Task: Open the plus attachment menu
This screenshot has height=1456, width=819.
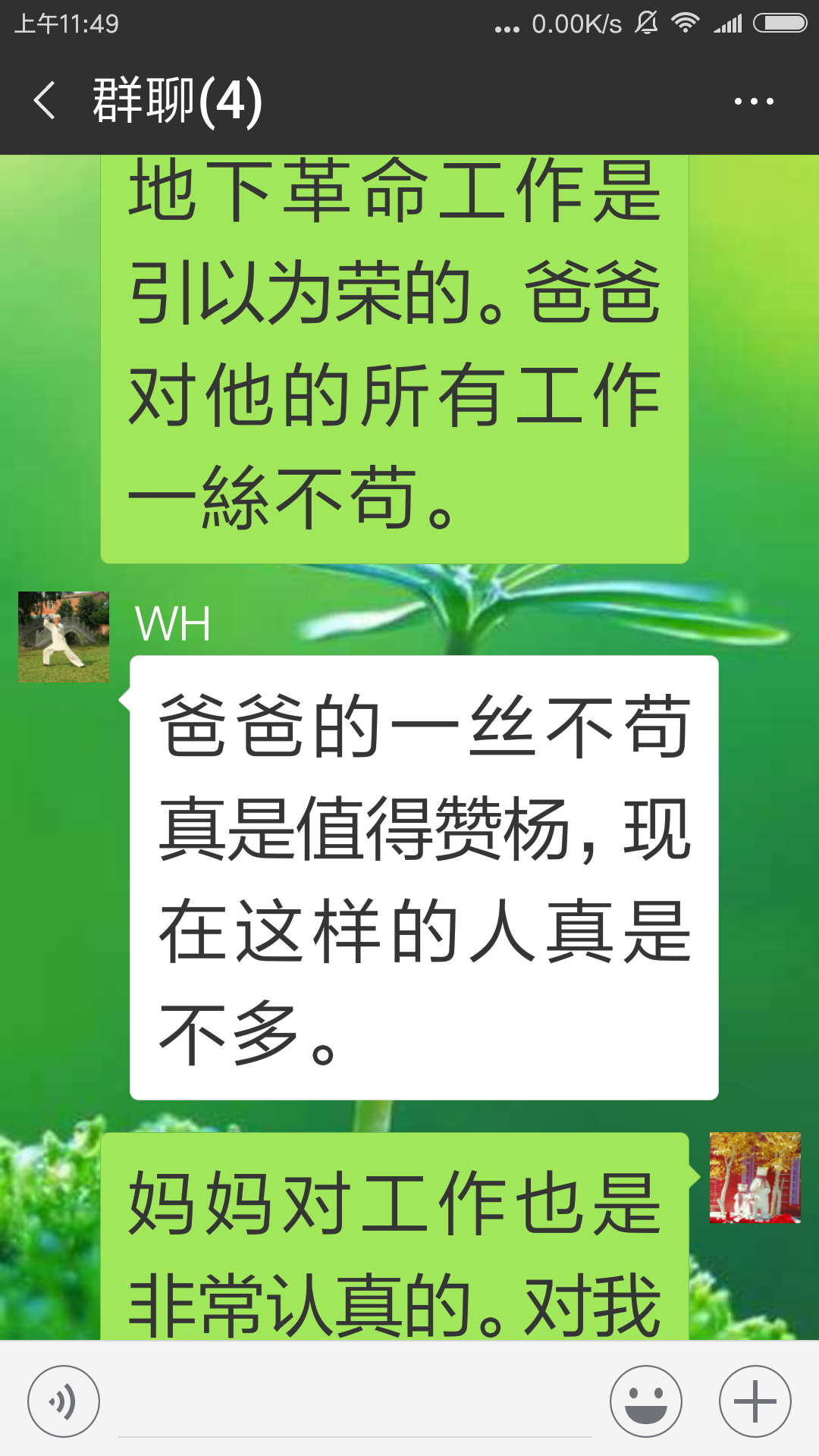Action: click(755, 1401)
